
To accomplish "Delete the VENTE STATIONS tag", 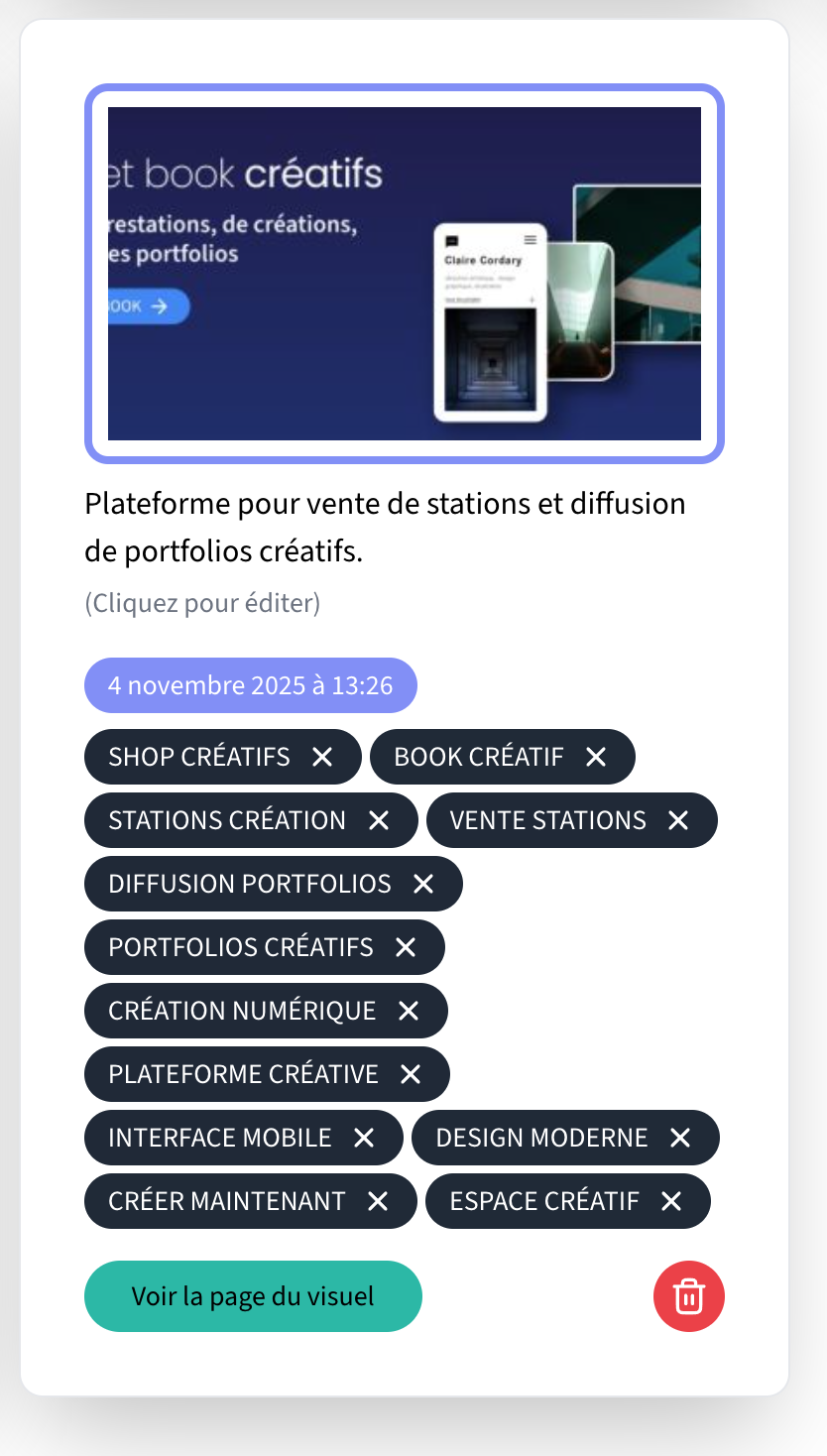I will pyautogui.click(x=678, y=820).
